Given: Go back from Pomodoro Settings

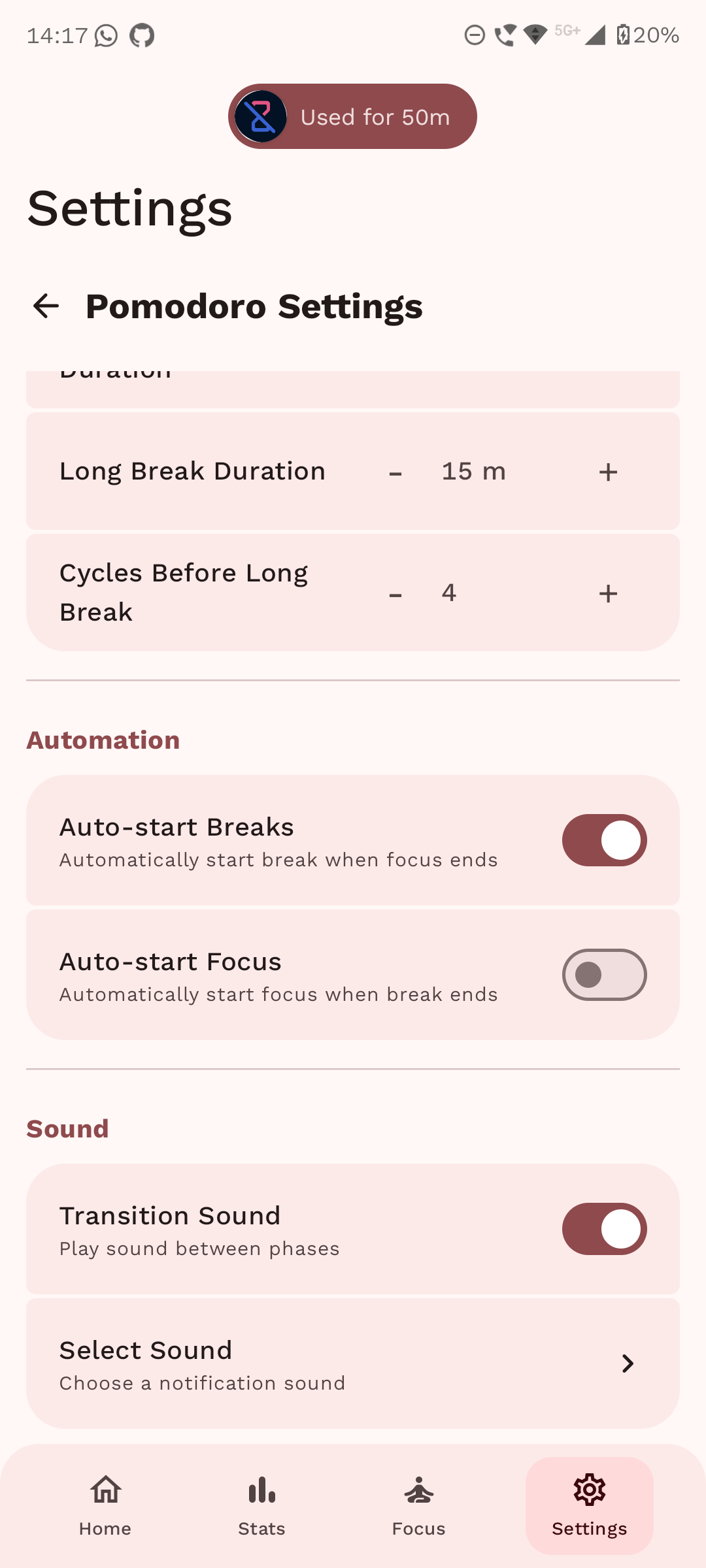Looking at the screenshot, I should click(46, 306).
